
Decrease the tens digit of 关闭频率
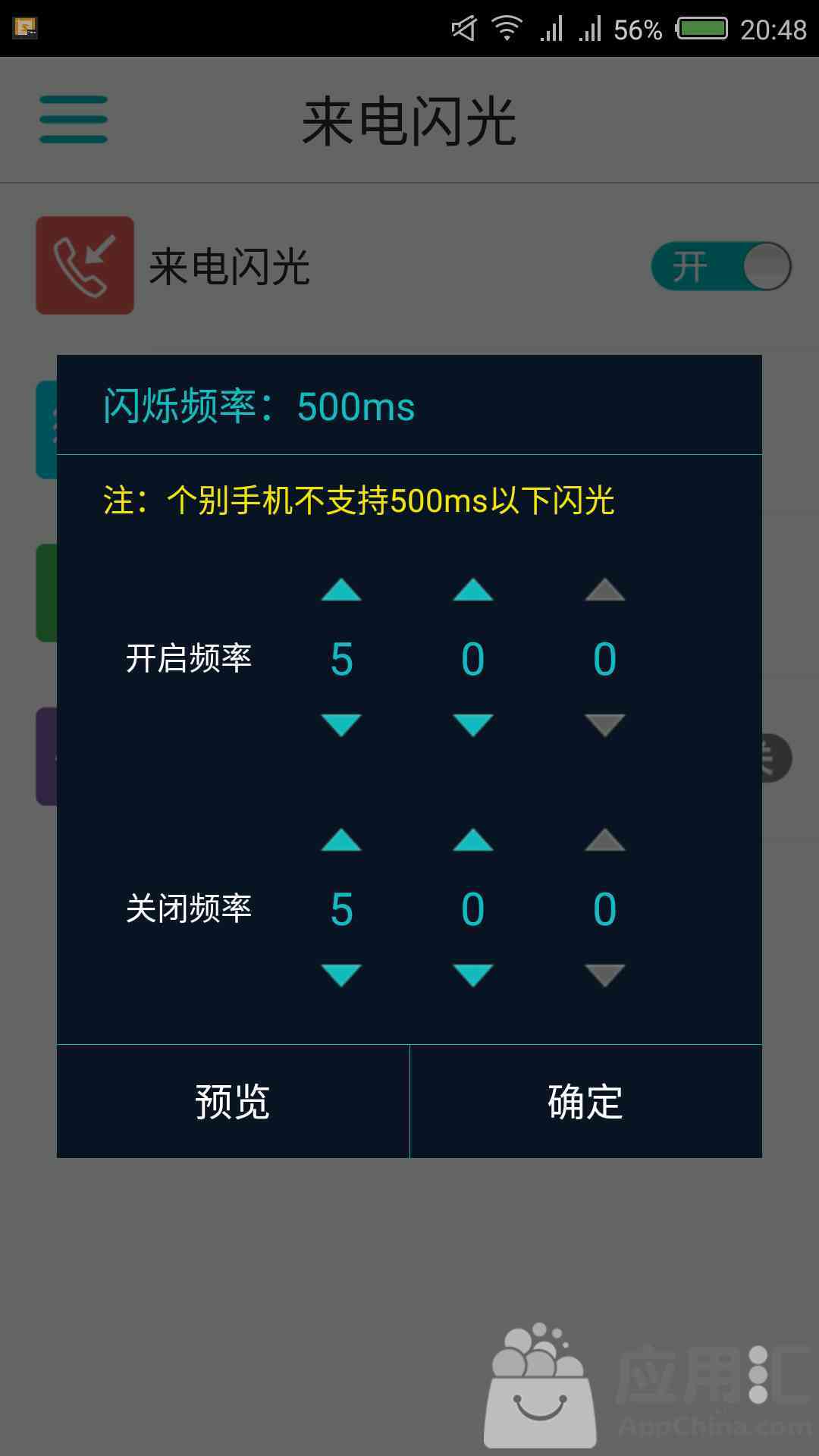tap(473, 974)
